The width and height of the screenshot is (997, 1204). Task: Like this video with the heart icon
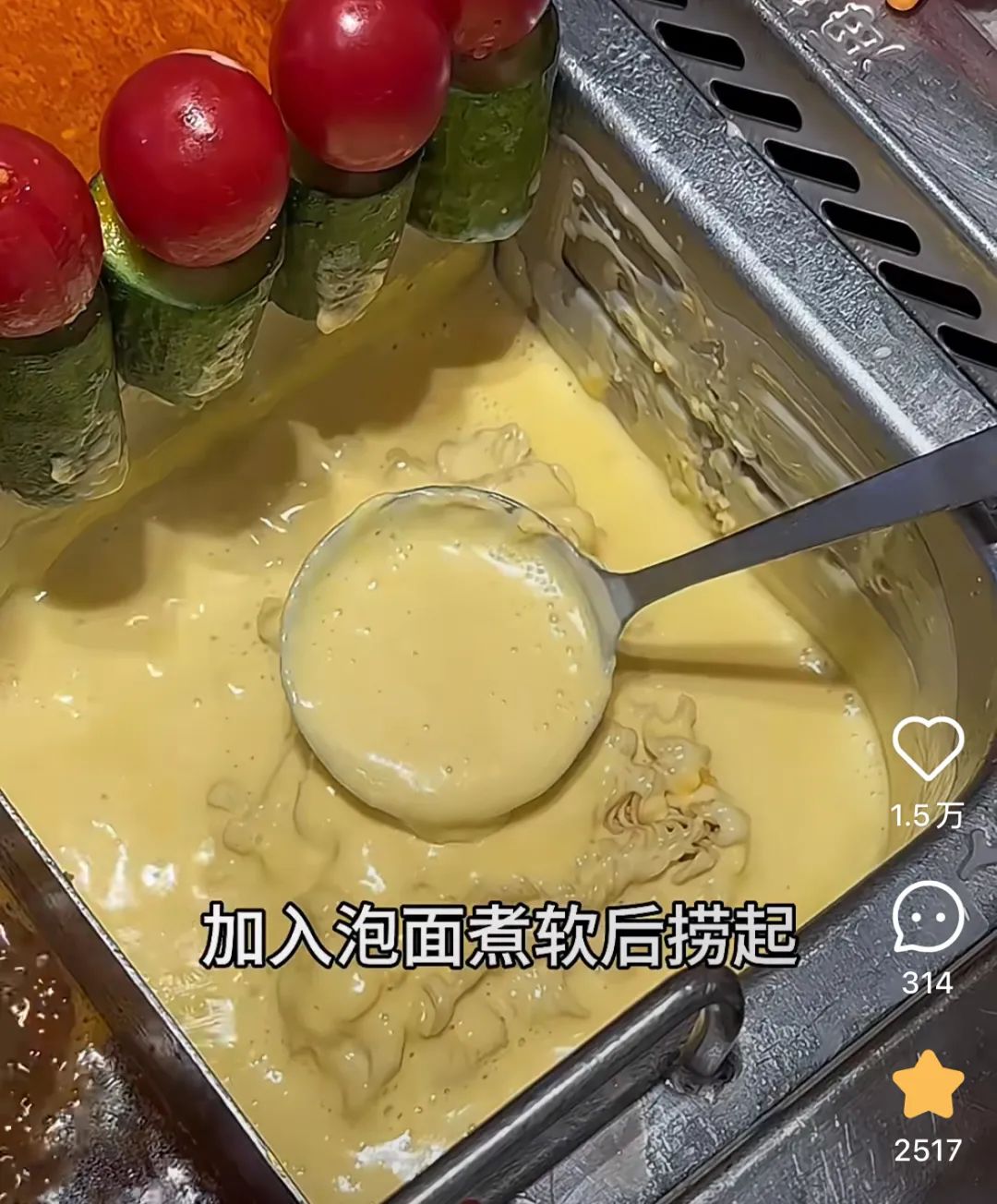tap(928, 749)
